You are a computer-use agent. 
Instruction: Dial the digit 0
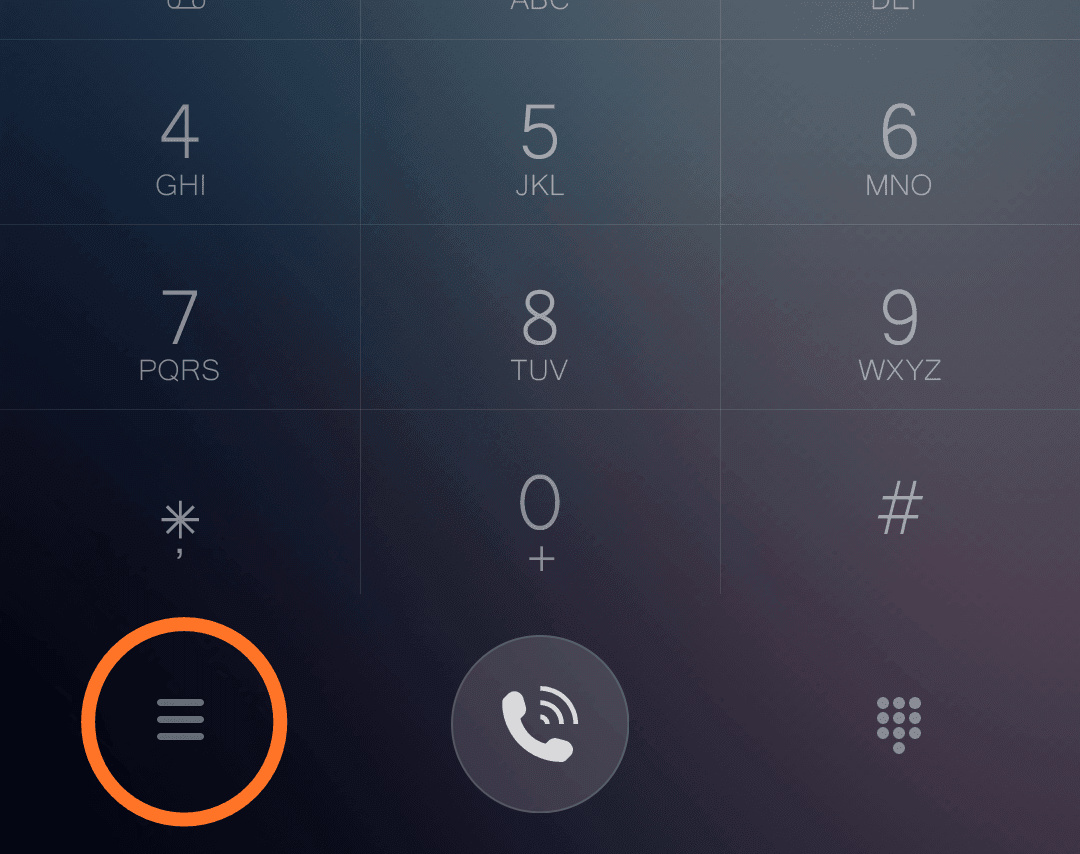(540, 520)
